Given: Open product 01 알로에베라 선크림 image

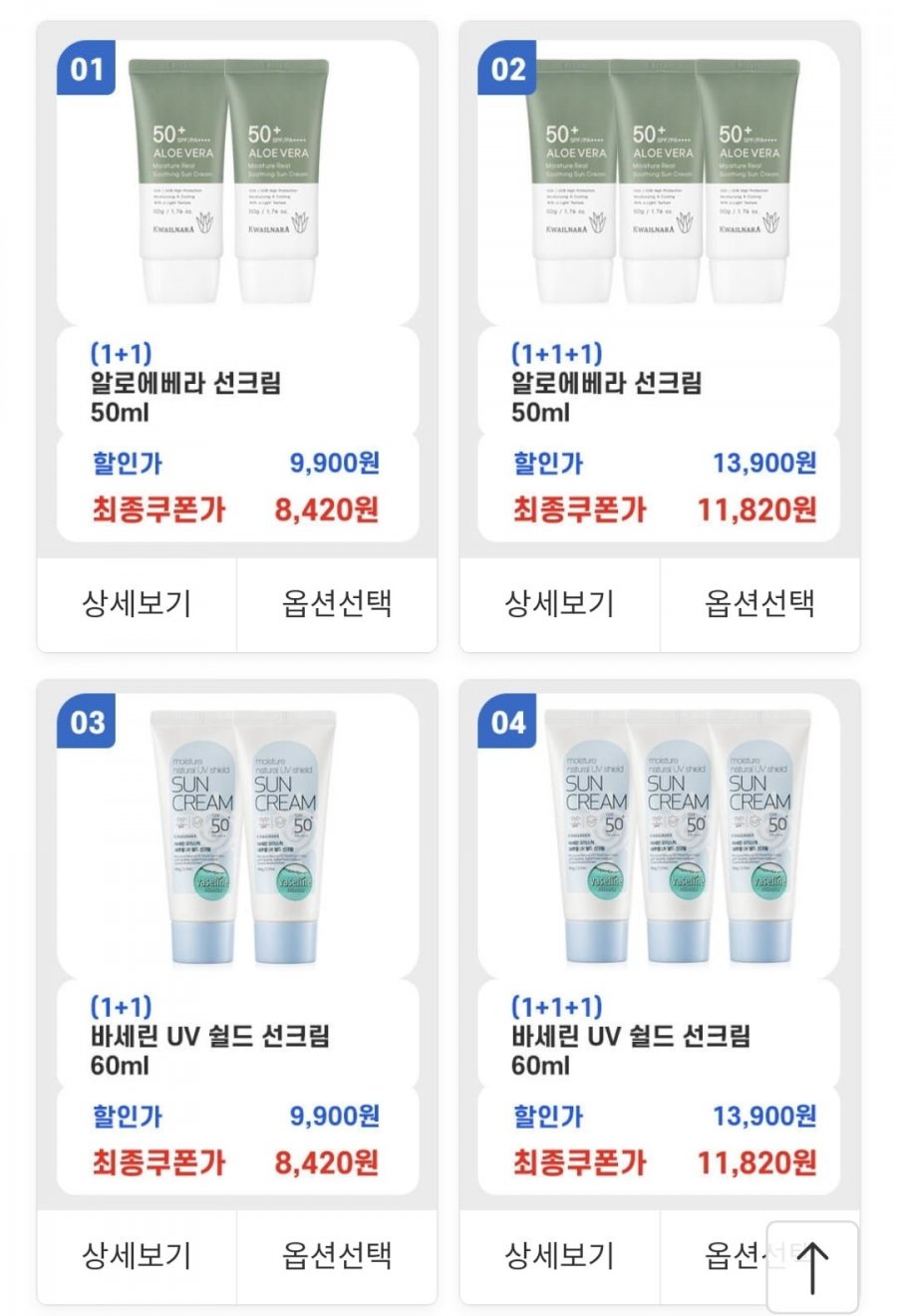Looking at the screenshot, I should pyautogui.click(x=237, y=181).
